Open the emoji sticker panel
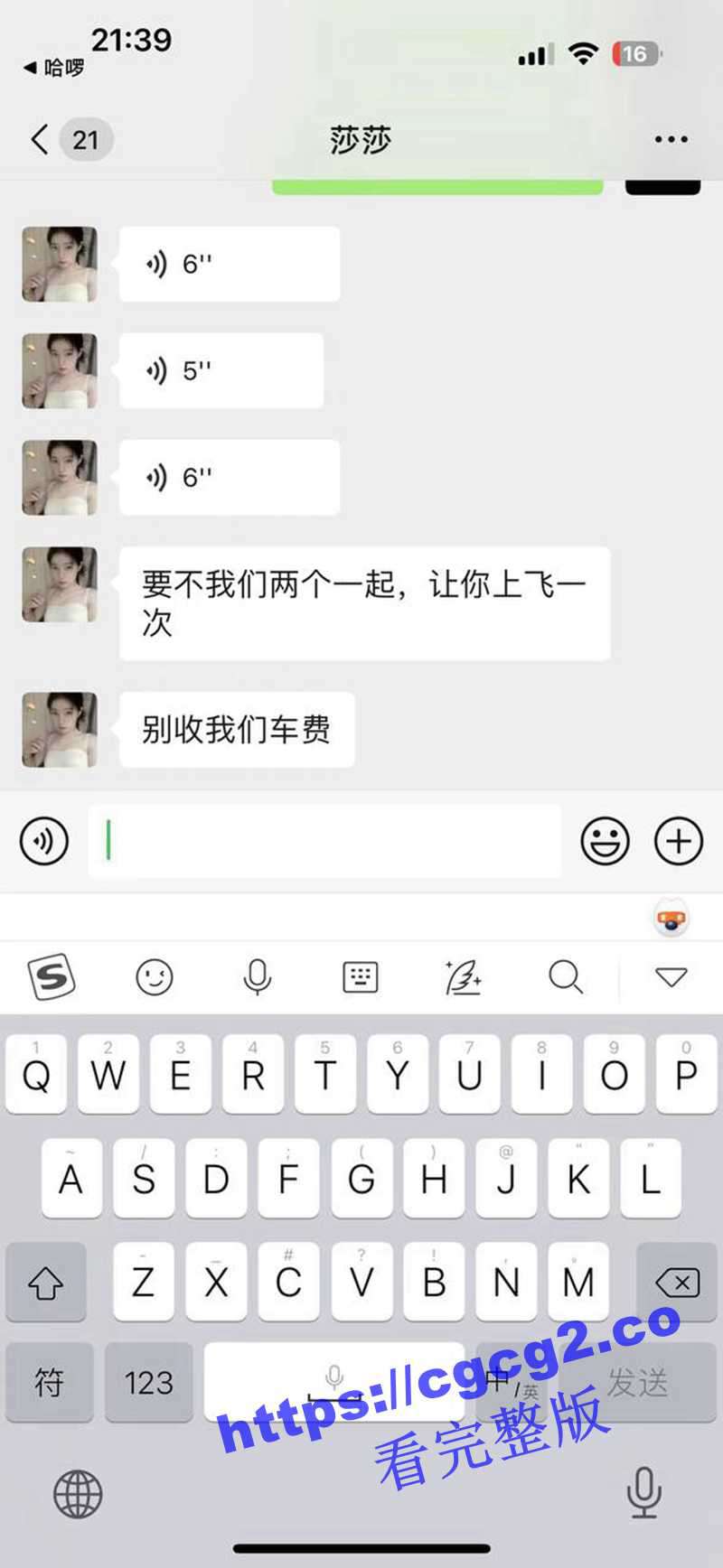This screenshot has height=1568, width=723. [605, 841]
